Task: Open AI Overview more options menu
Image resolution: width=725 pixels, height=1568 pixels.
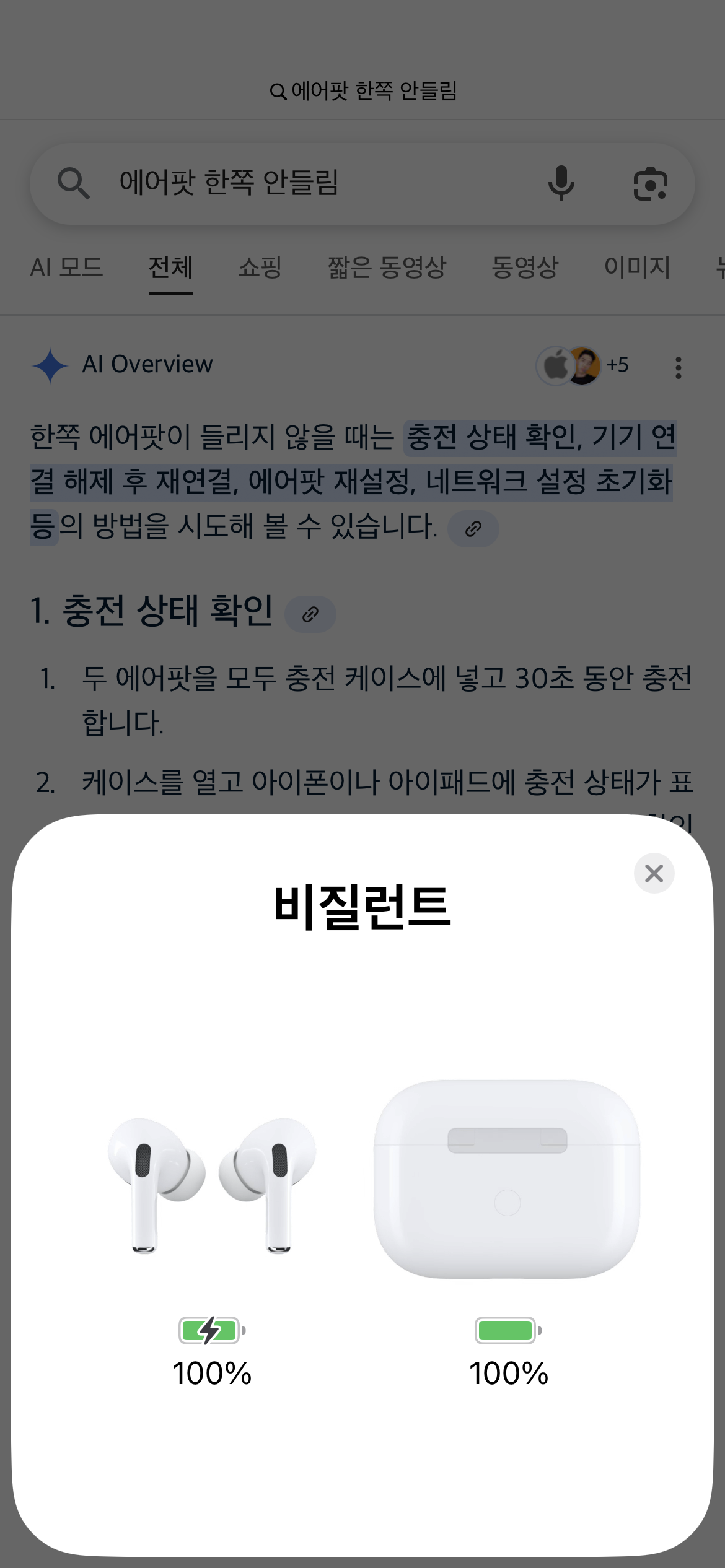Action: (x=679, y=367)
